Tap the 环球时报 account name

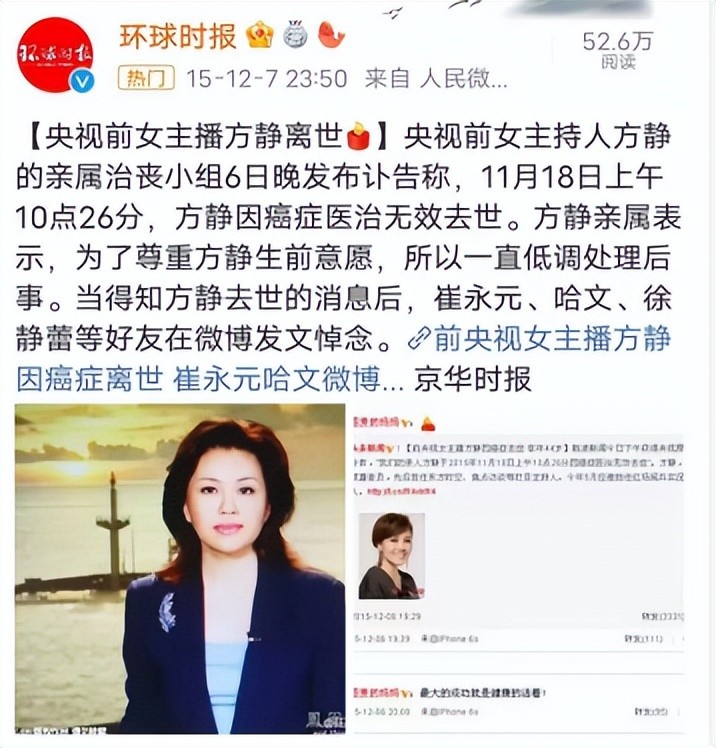178,37
